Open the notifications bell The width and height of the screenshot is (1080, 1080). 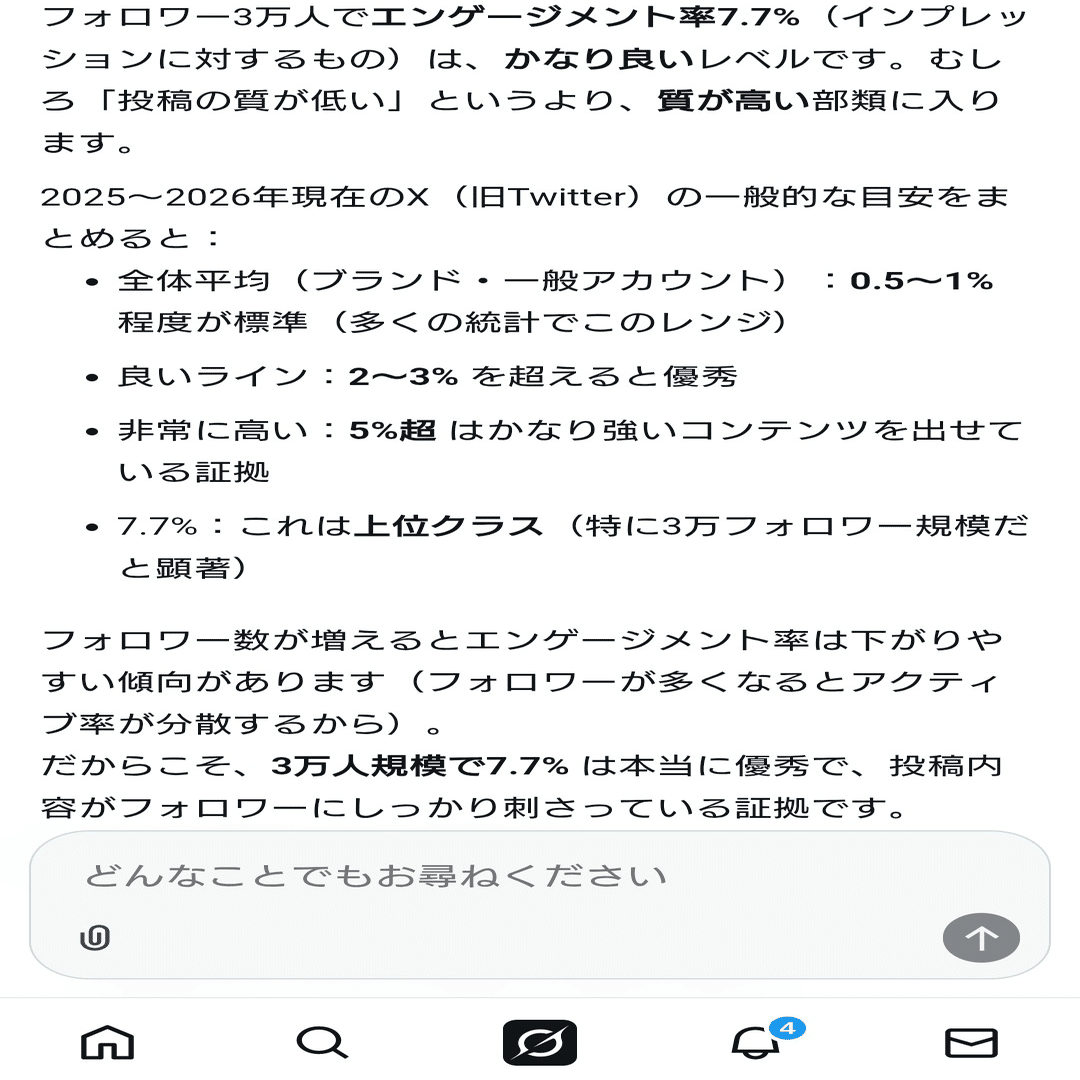pos(757,1042)
